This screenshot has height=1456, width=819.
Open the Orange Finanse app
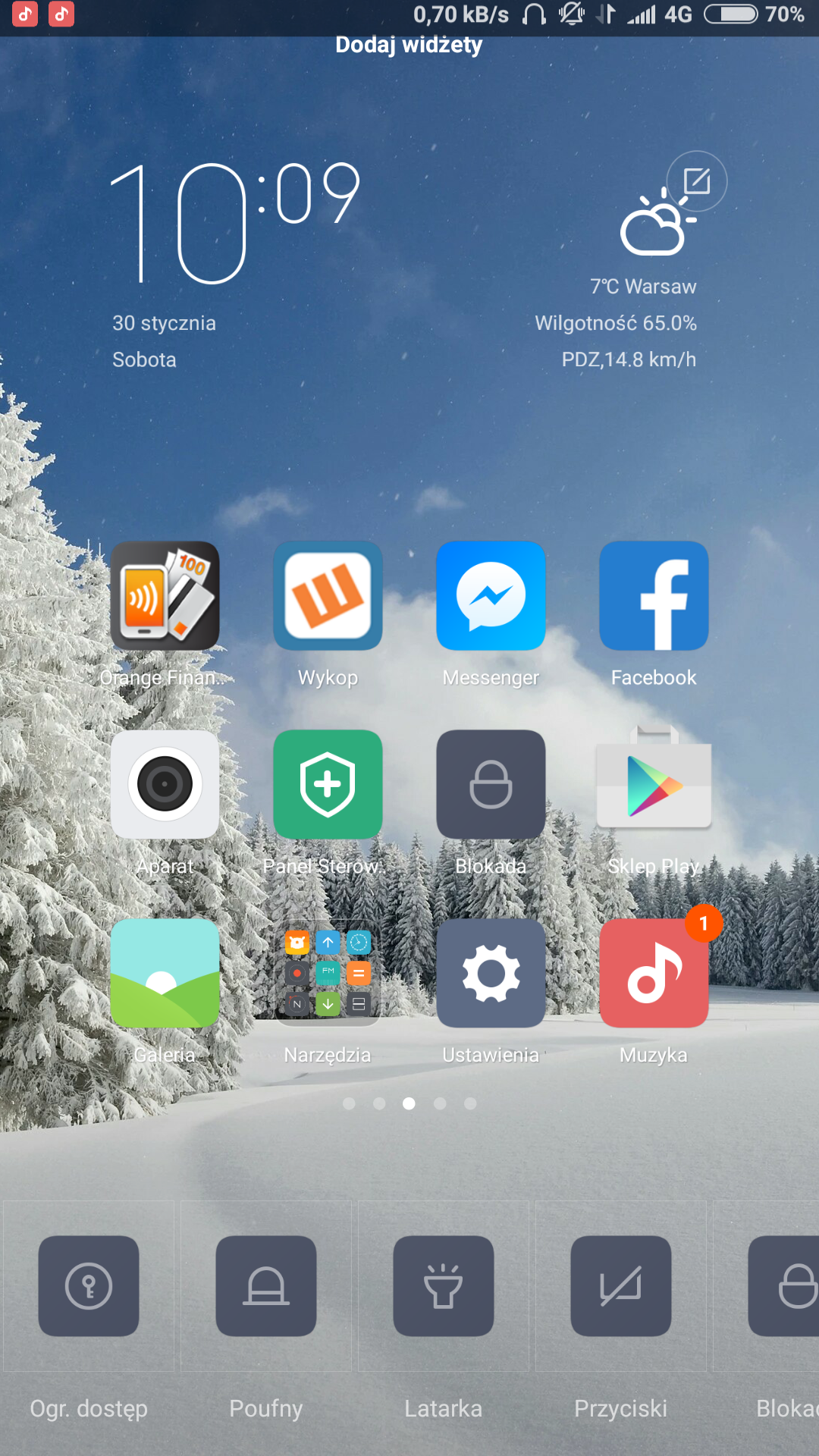pyautogui.click(x=165, y=596)
